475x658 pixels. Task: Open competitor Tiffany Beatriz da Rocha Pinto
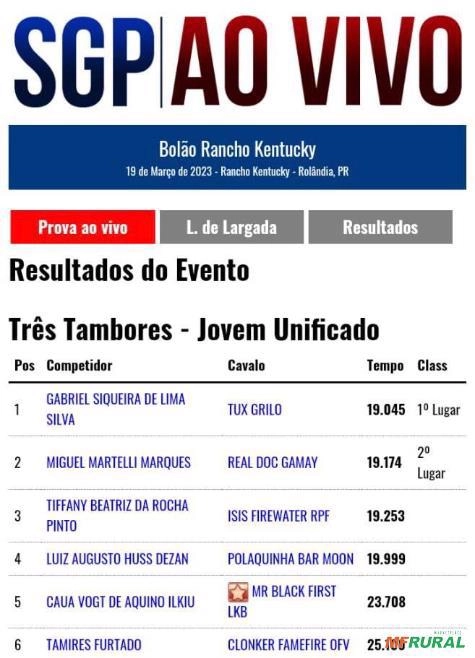(117, 515)
